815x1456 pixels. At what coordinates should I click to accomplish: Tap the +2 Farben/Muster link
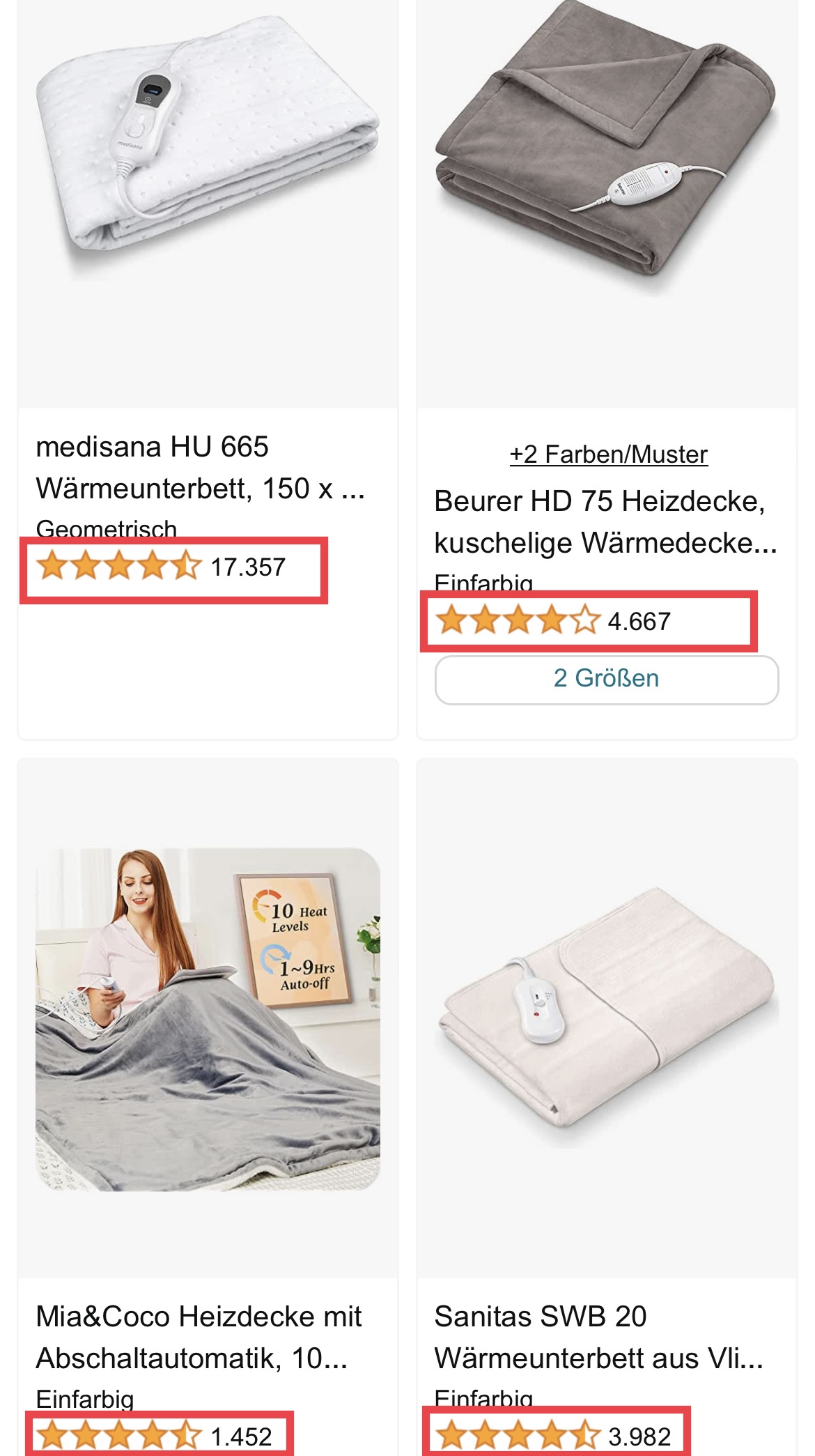[608, 454]
